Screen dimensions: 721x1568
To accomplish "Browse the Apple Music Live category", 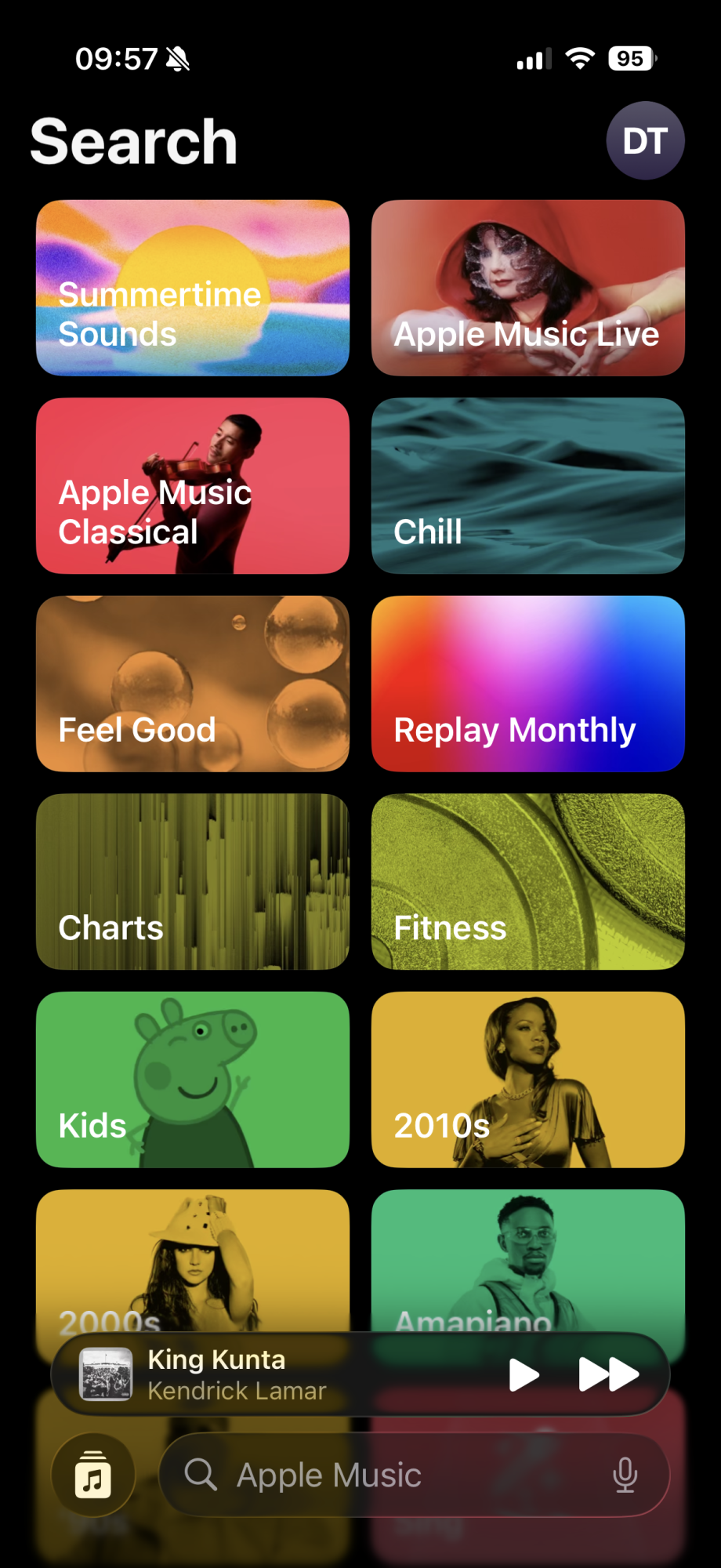I will coord(527,288).
